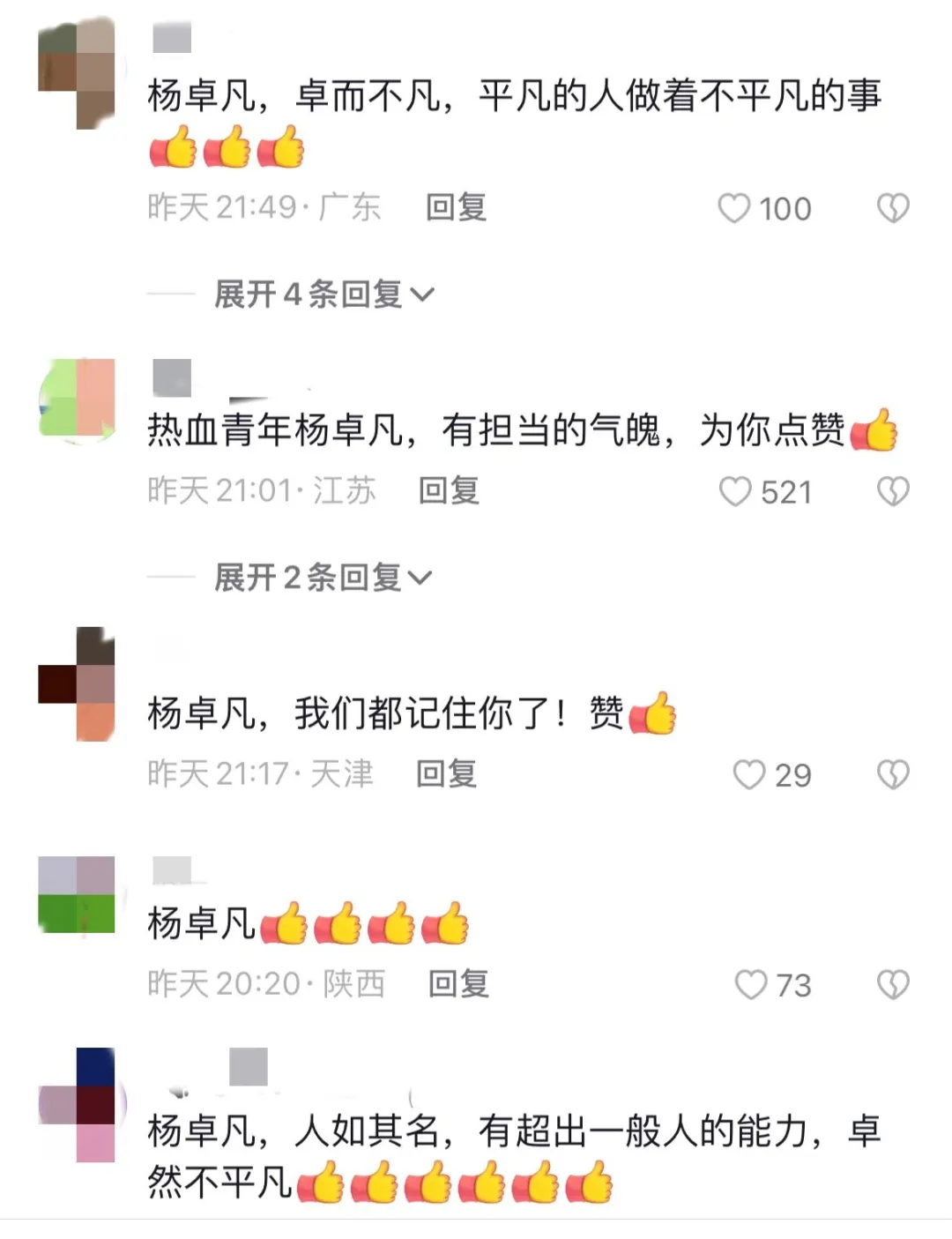Open avatar of the Tianjin commenter
This screenshot has width=952, height=1239.
[x=78, y=684]
